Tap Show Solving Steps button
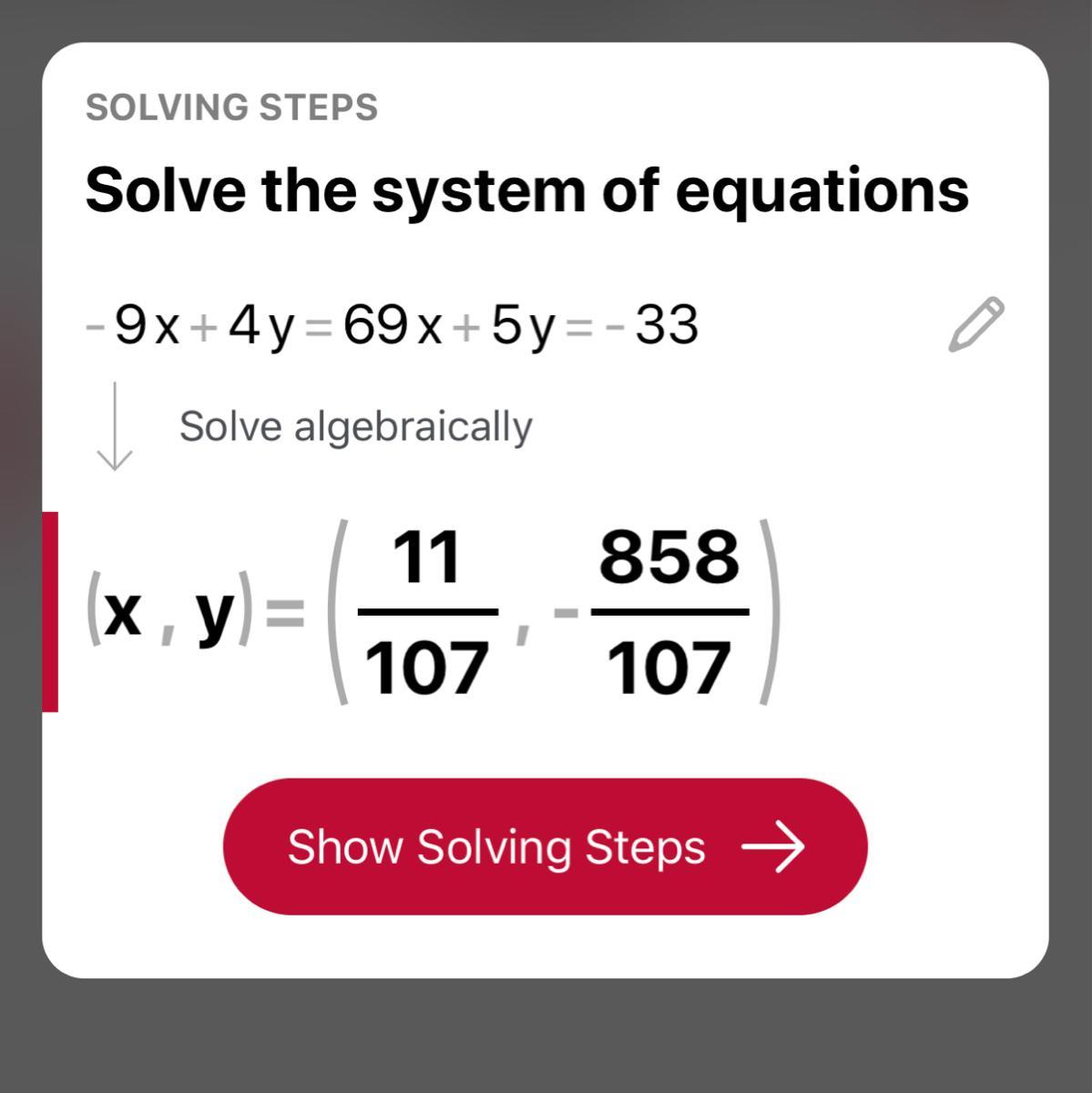 [545, 846]
